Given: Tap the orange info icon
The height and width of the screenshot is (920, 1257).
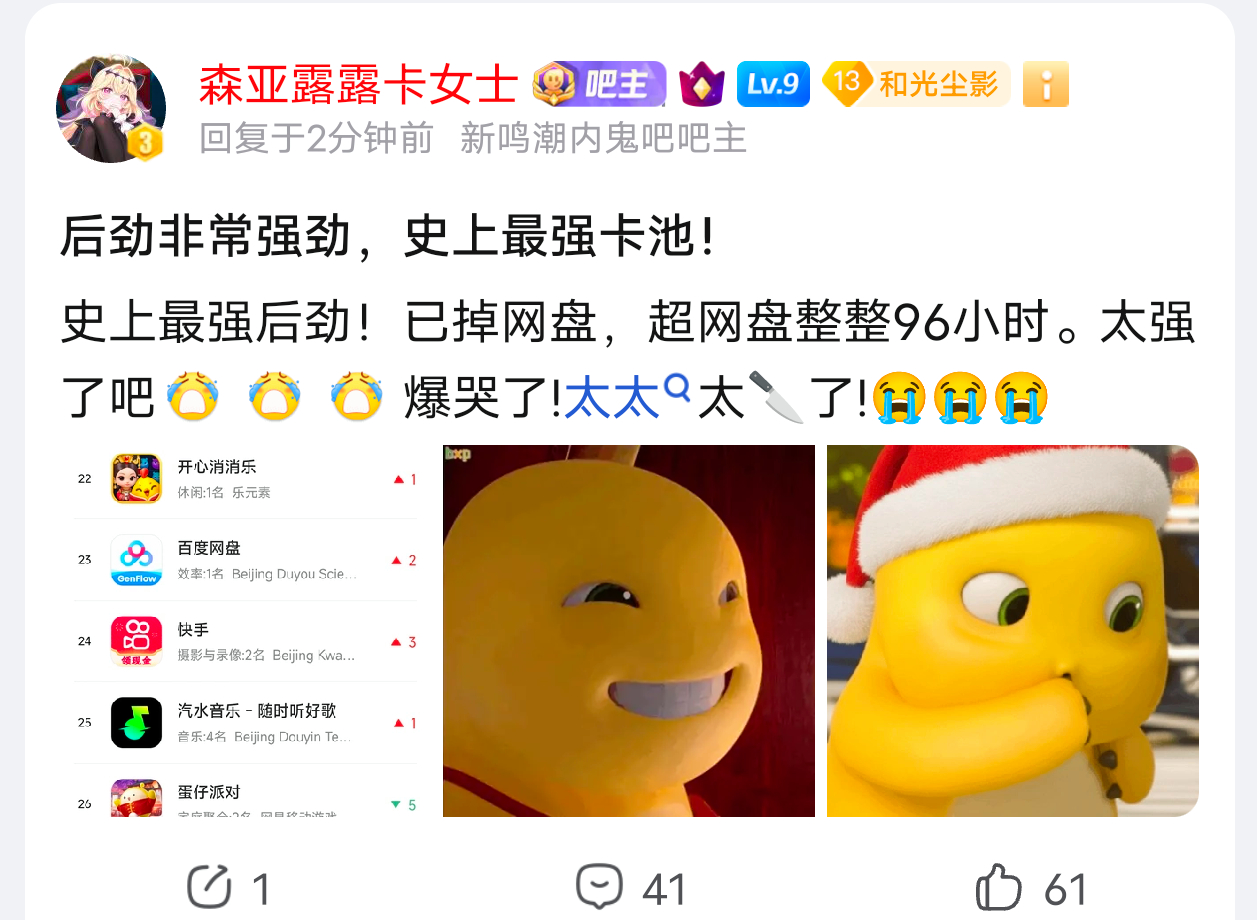Looking at the screenshot, I should coord(1046,84).
